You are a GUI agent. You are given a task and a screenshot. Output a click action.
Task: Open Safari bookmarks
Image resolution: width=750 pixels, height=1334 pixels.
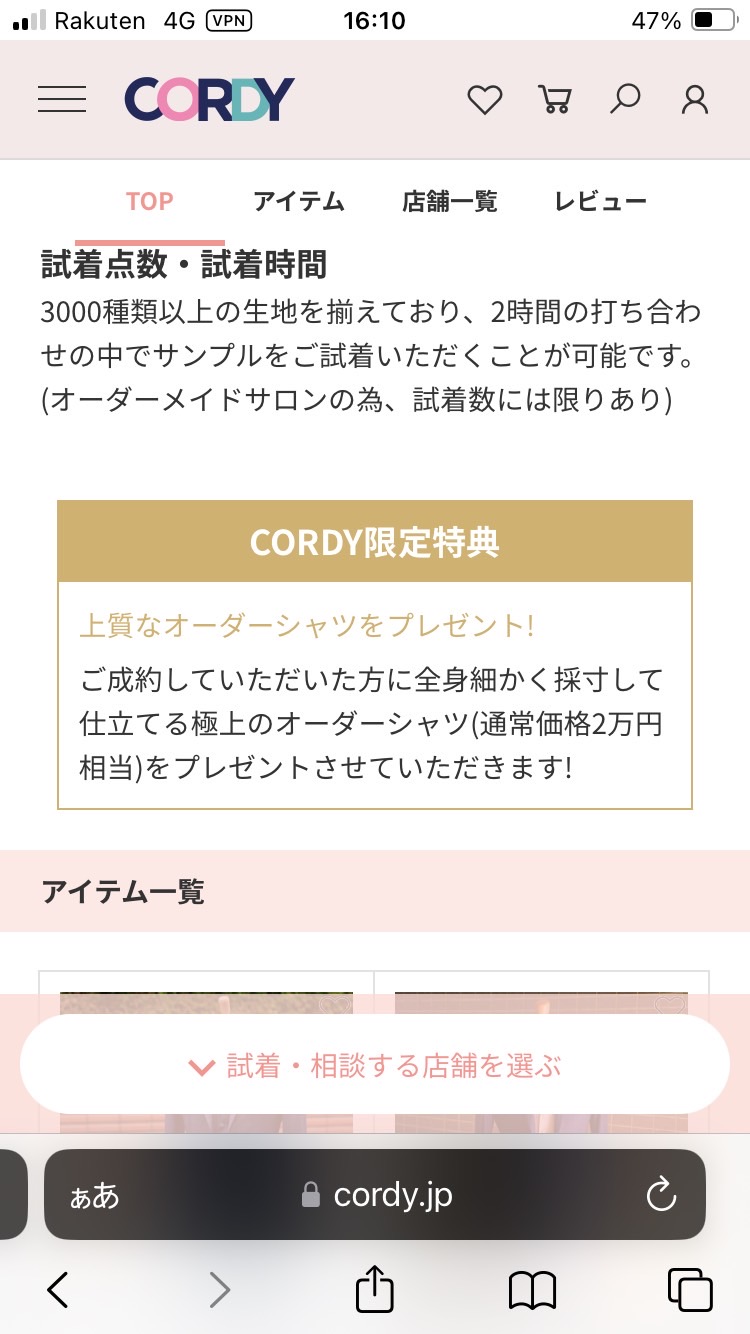point(532,1290)
